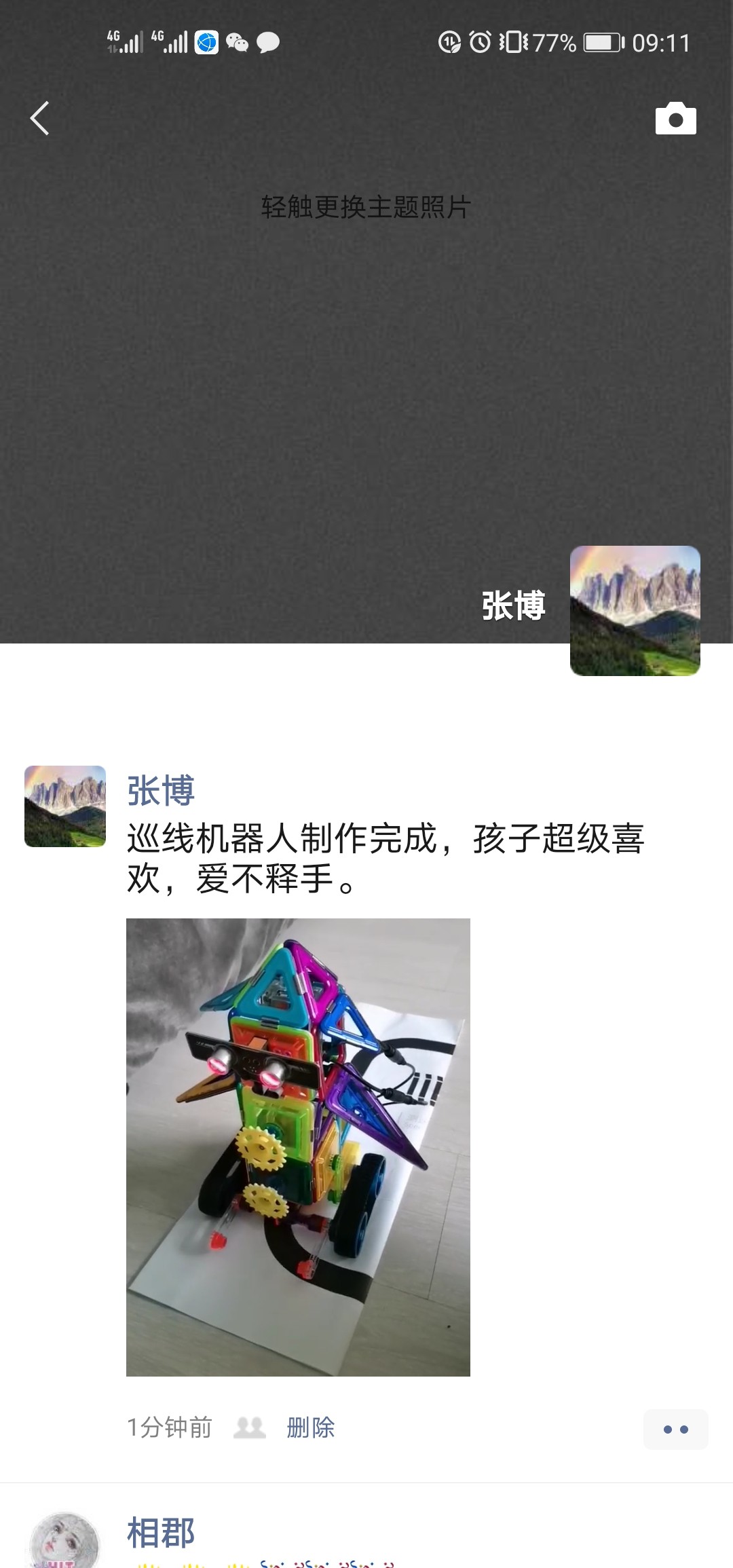This screenshot has width=733, height=1568.
Task: View post visibility audience icon
Action: point(249,1427)
